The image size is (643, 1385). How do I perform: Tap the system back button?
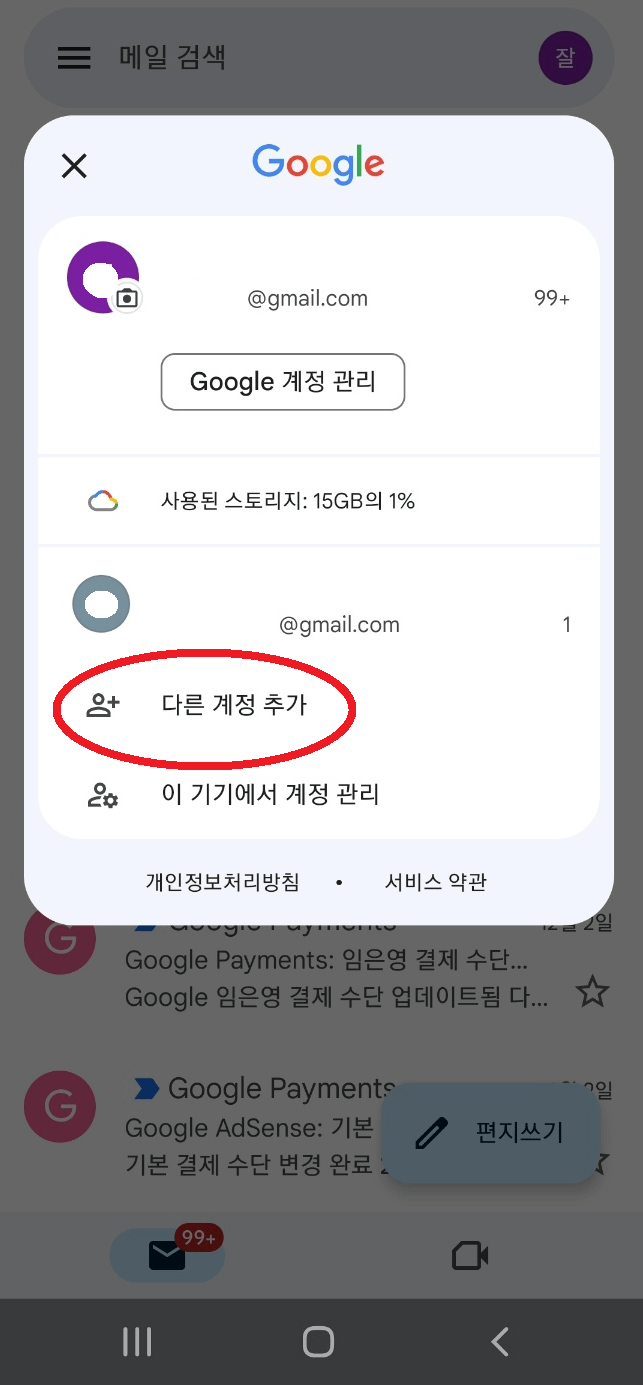(501, 1341)
